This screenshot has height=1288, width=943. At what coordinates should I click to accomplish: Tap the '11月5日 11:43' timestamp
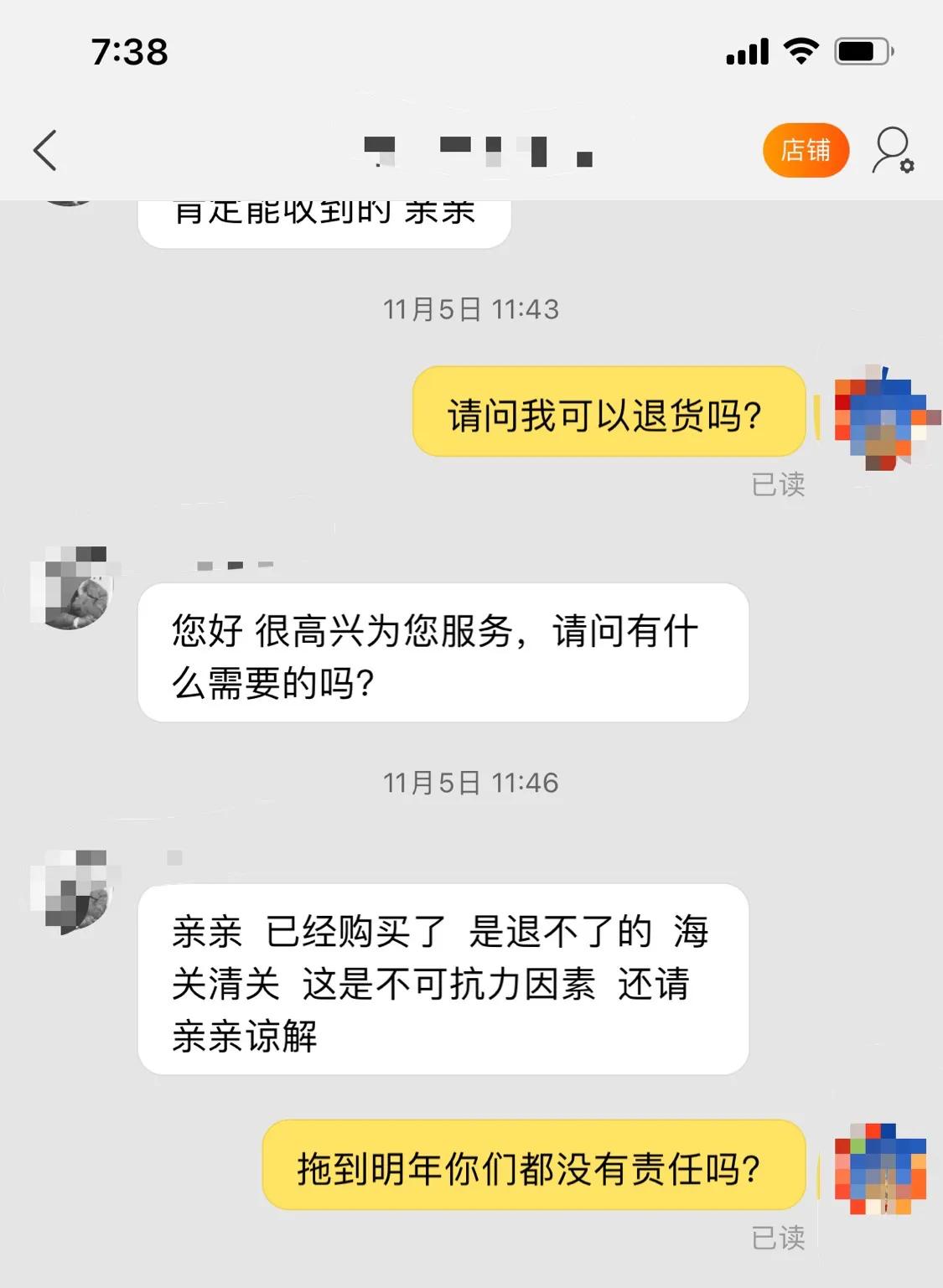(x=471, y=308)
